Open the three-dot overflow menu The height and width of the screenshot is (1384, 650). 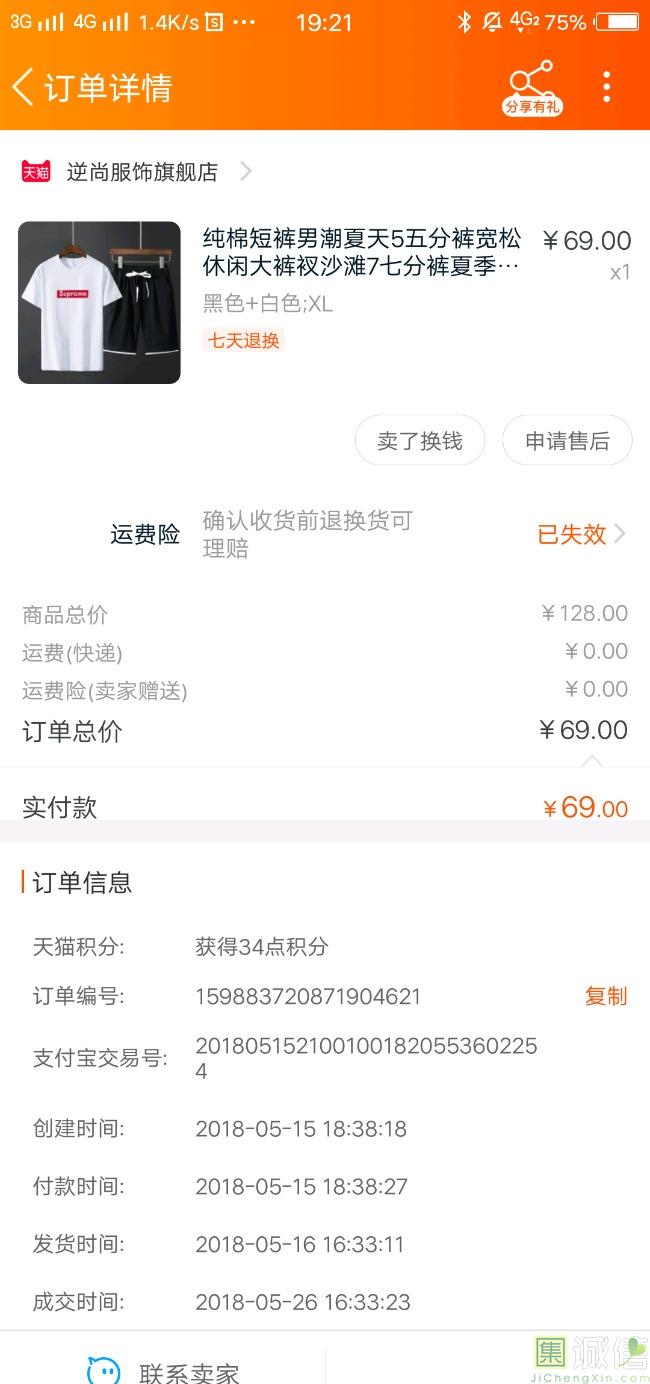(x=606, y=88)
